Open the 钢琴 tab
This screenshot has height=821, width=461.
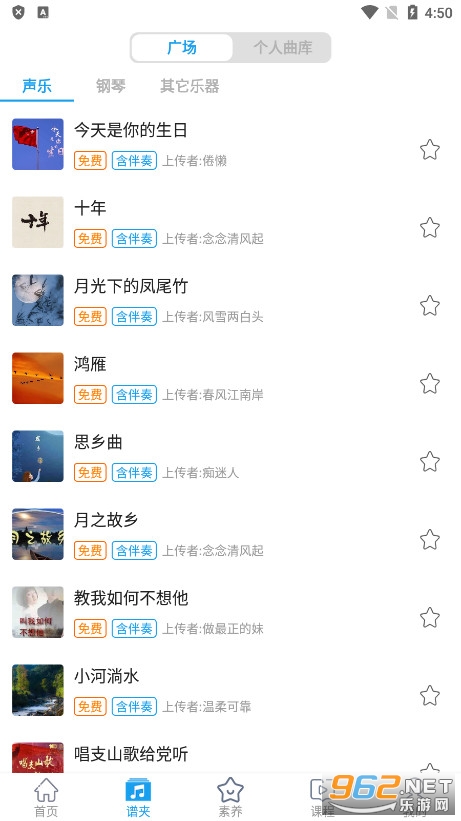click(x=111, y=86)
